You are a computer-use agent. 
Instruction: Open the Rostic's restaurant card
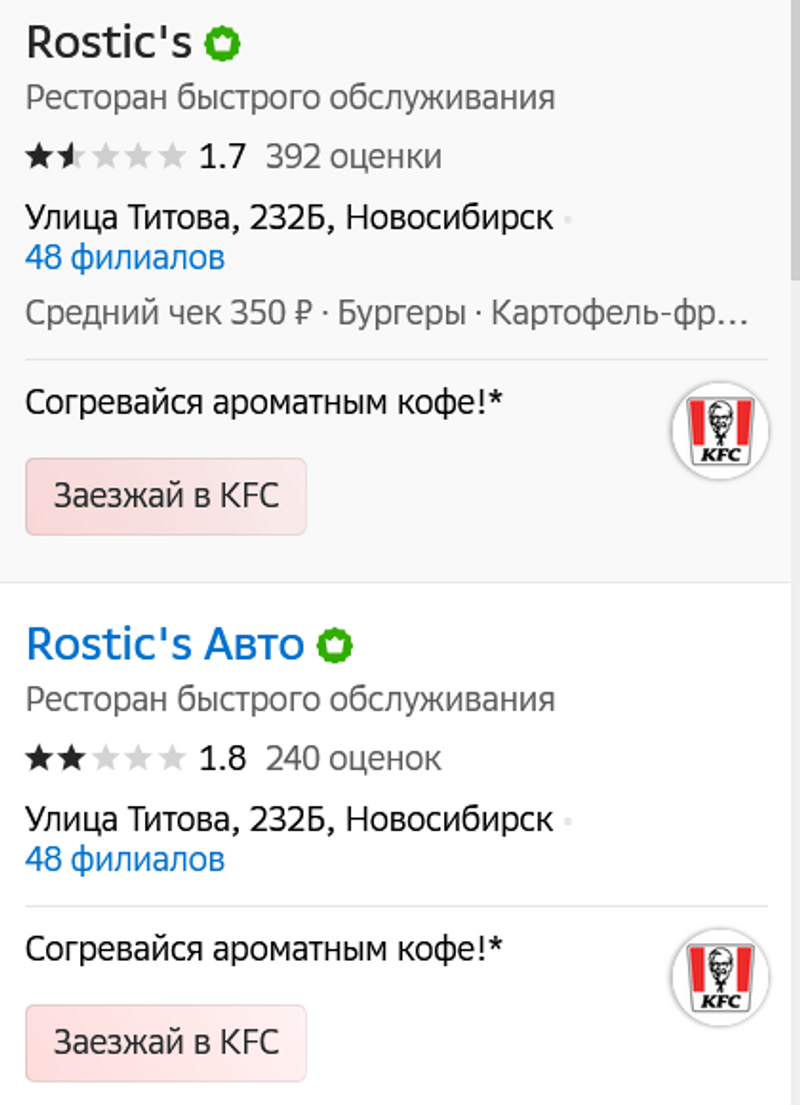point(108,43)
